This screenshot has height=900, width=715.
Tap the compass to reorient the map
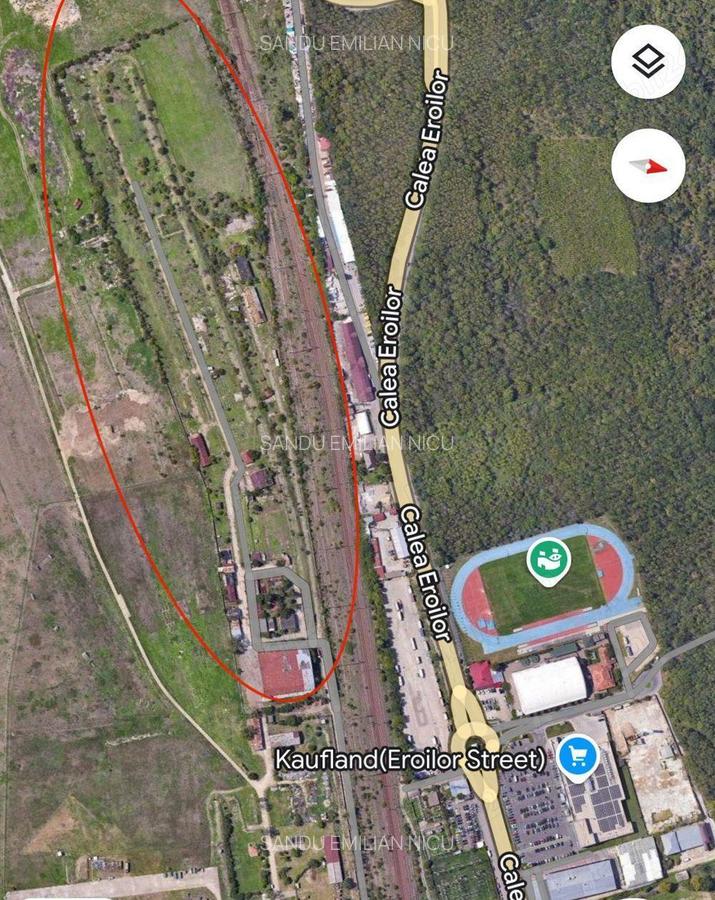648,166
